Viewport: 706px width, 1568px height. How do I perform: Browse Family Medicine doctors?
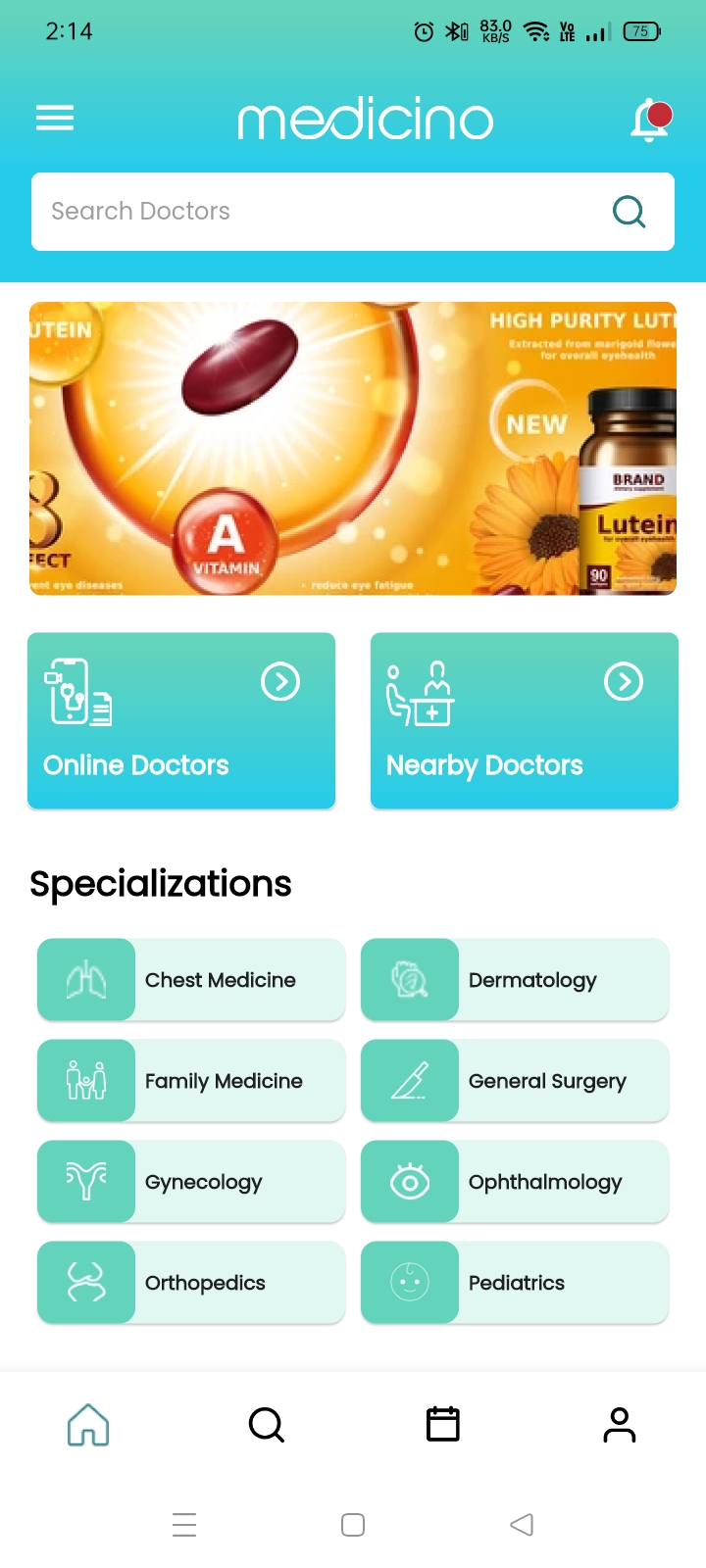(191, 1081)
